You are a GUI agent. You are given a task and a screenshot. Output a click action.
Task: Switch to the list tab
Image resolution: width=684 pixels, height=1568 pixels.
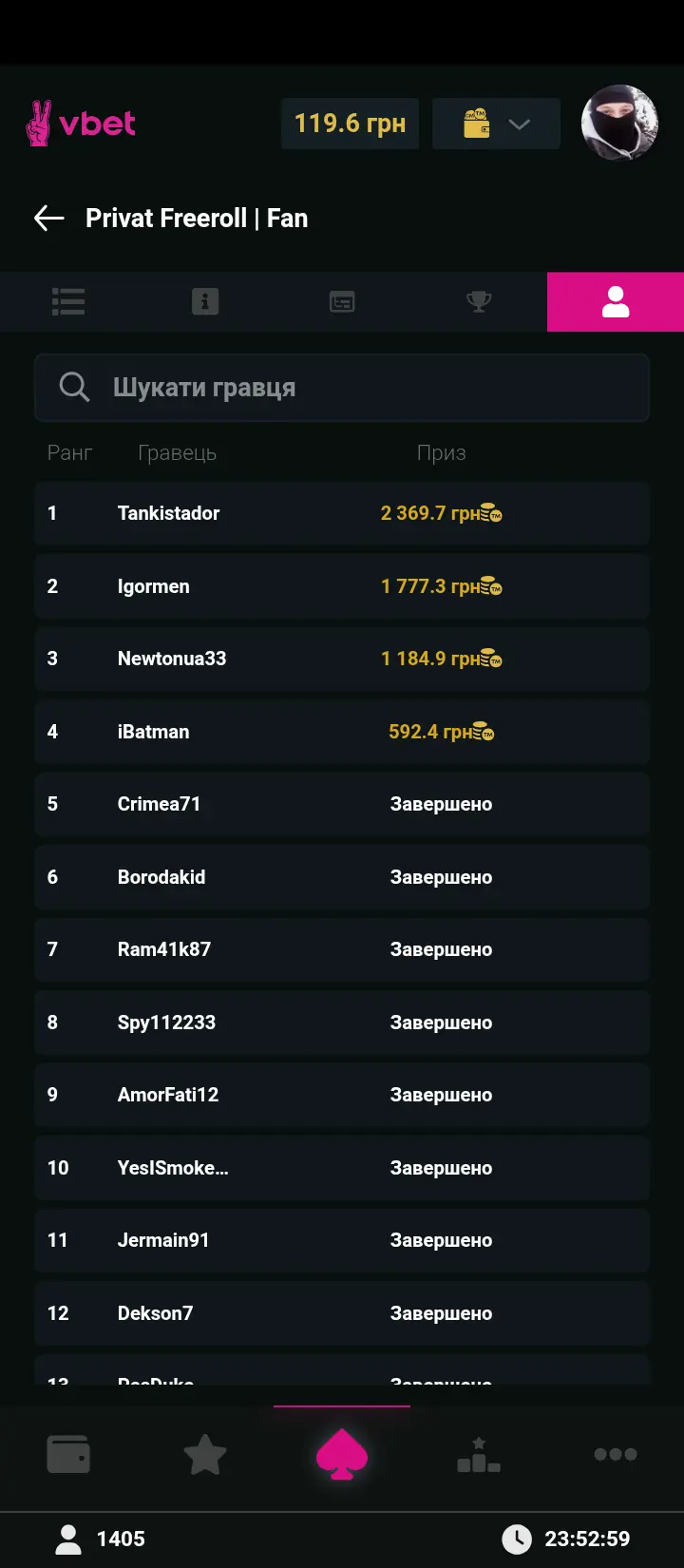(x=68, y=302)
